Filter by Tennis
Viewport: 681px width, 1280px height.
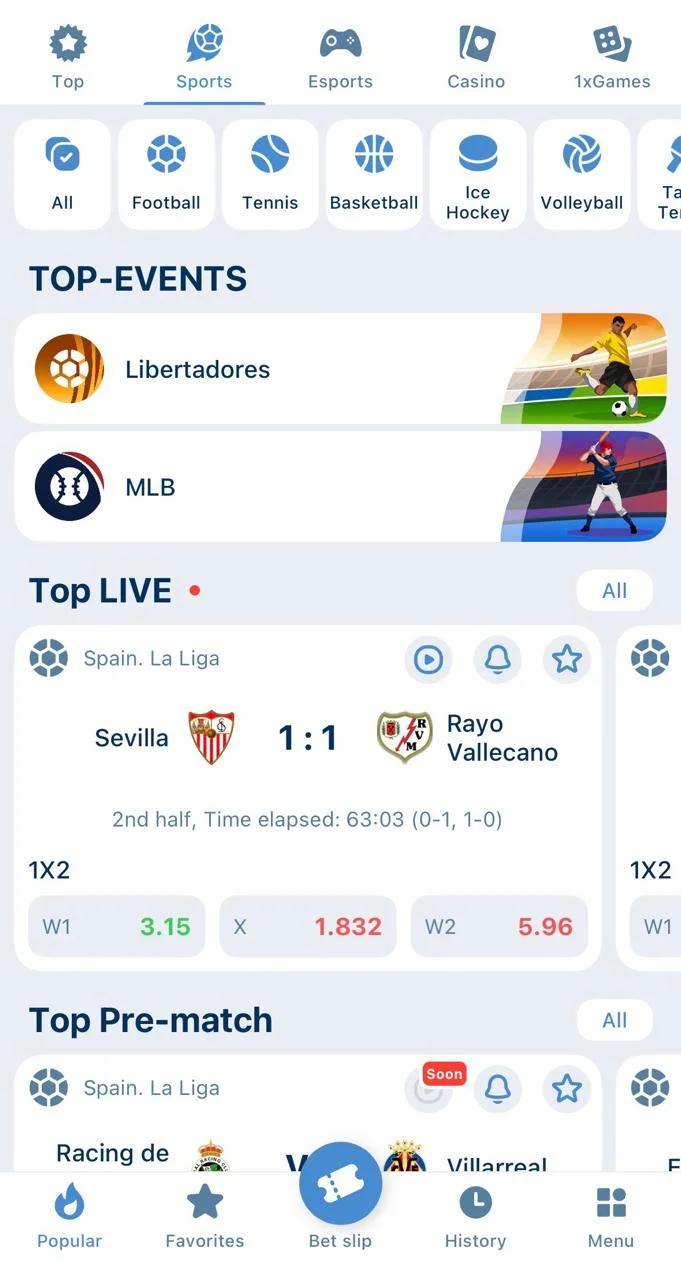coord(270,175)
